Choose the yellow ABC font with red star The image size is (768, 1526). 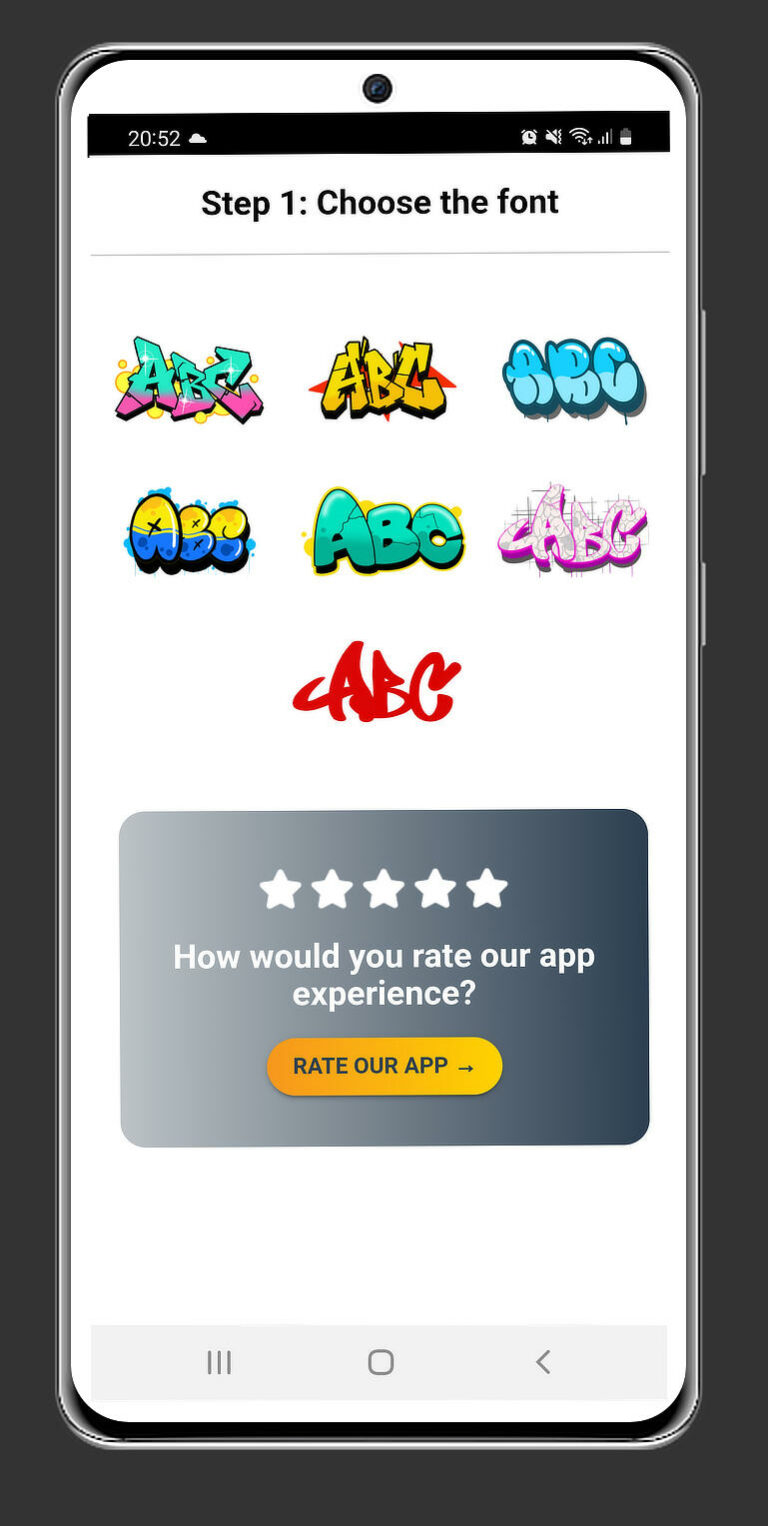pos(383,380)
